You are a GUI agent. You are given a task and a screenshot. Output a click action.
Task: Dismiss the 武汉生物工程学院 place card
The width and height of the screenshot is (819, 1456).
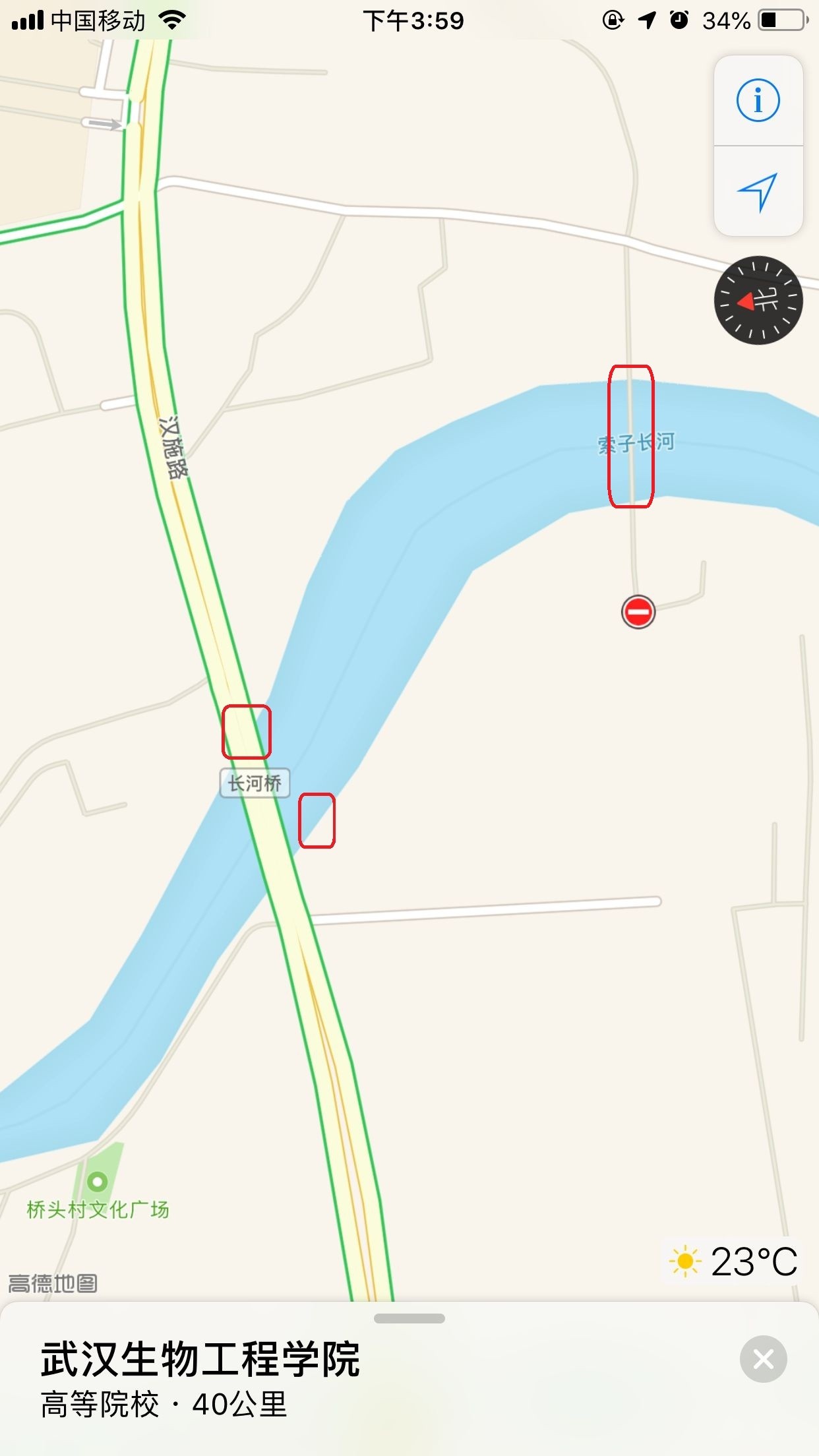(763, 1359)
